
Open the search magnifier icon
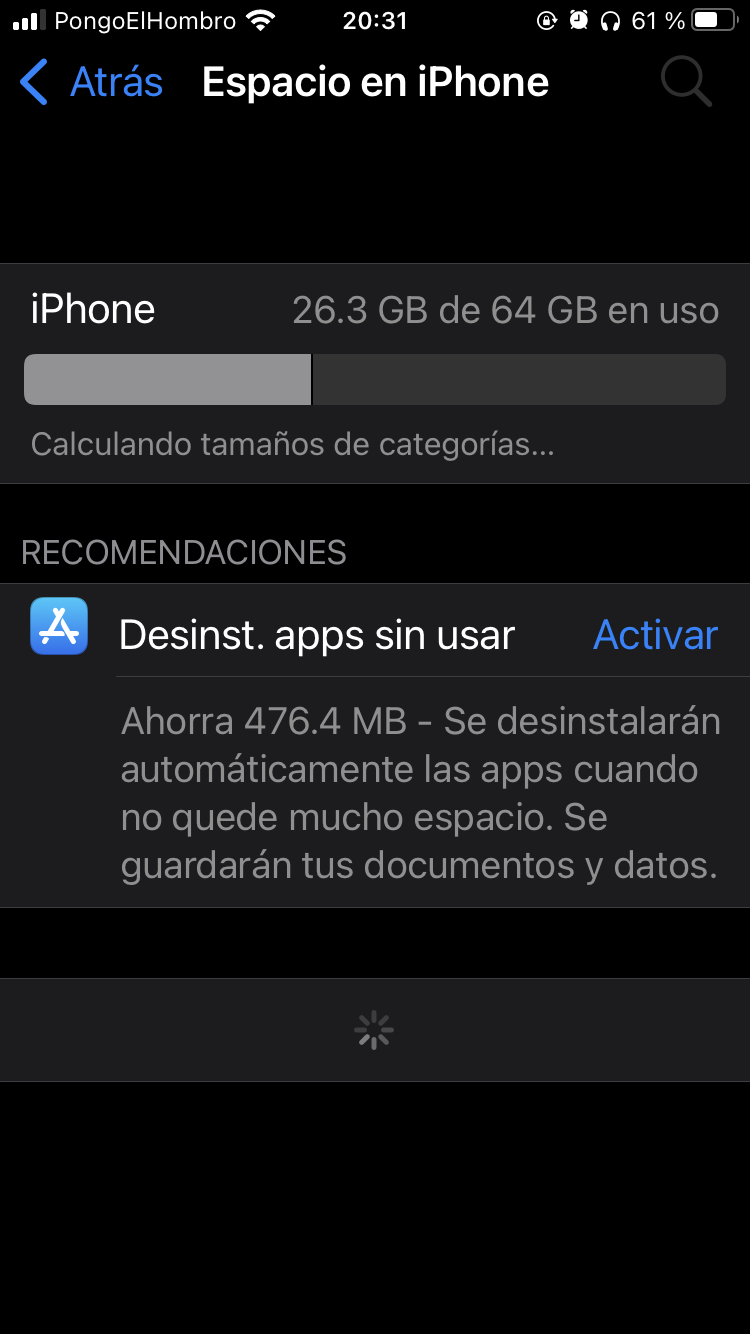pyautogui.click(x=686, y=82)
